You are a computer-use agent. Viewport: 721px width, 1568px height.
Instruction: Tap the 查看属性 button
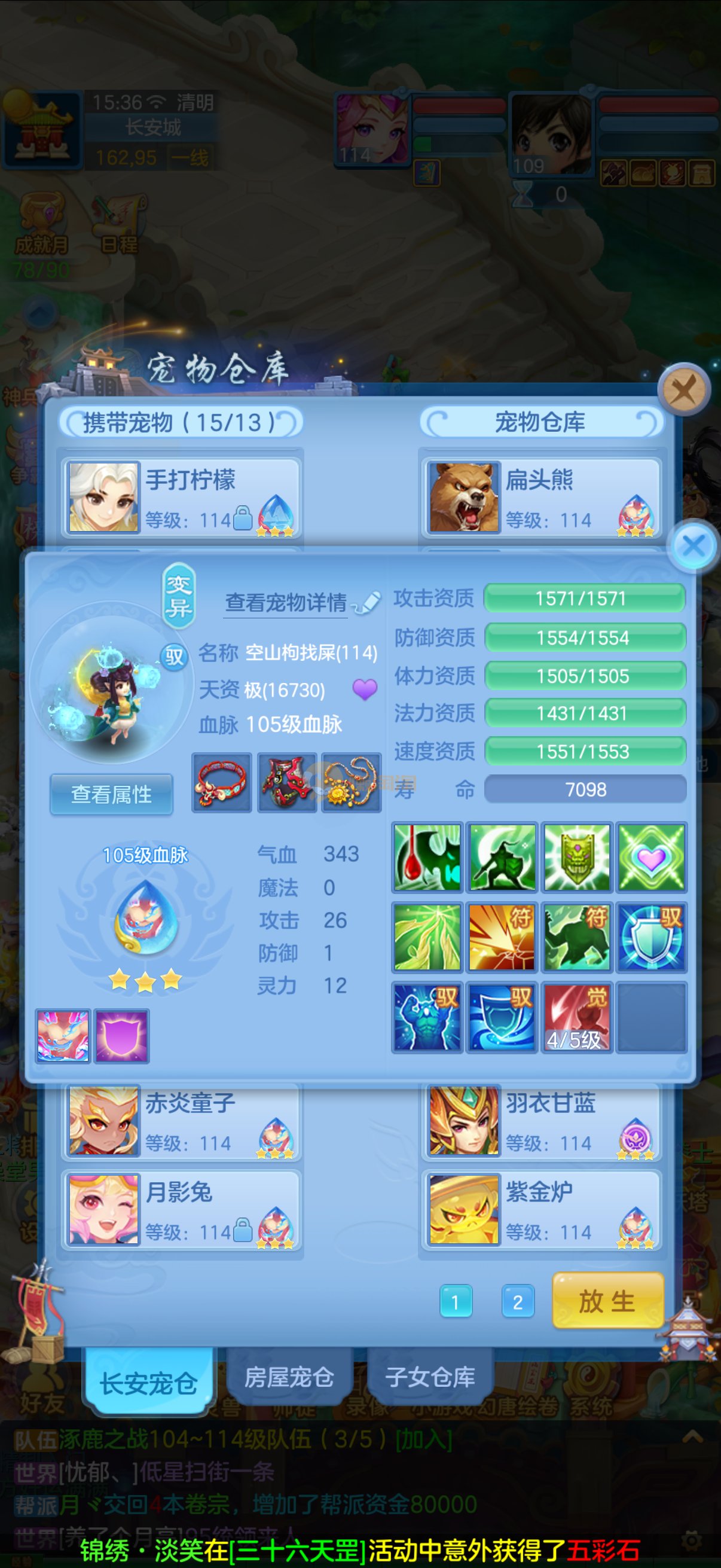click(x=111, y=794)
